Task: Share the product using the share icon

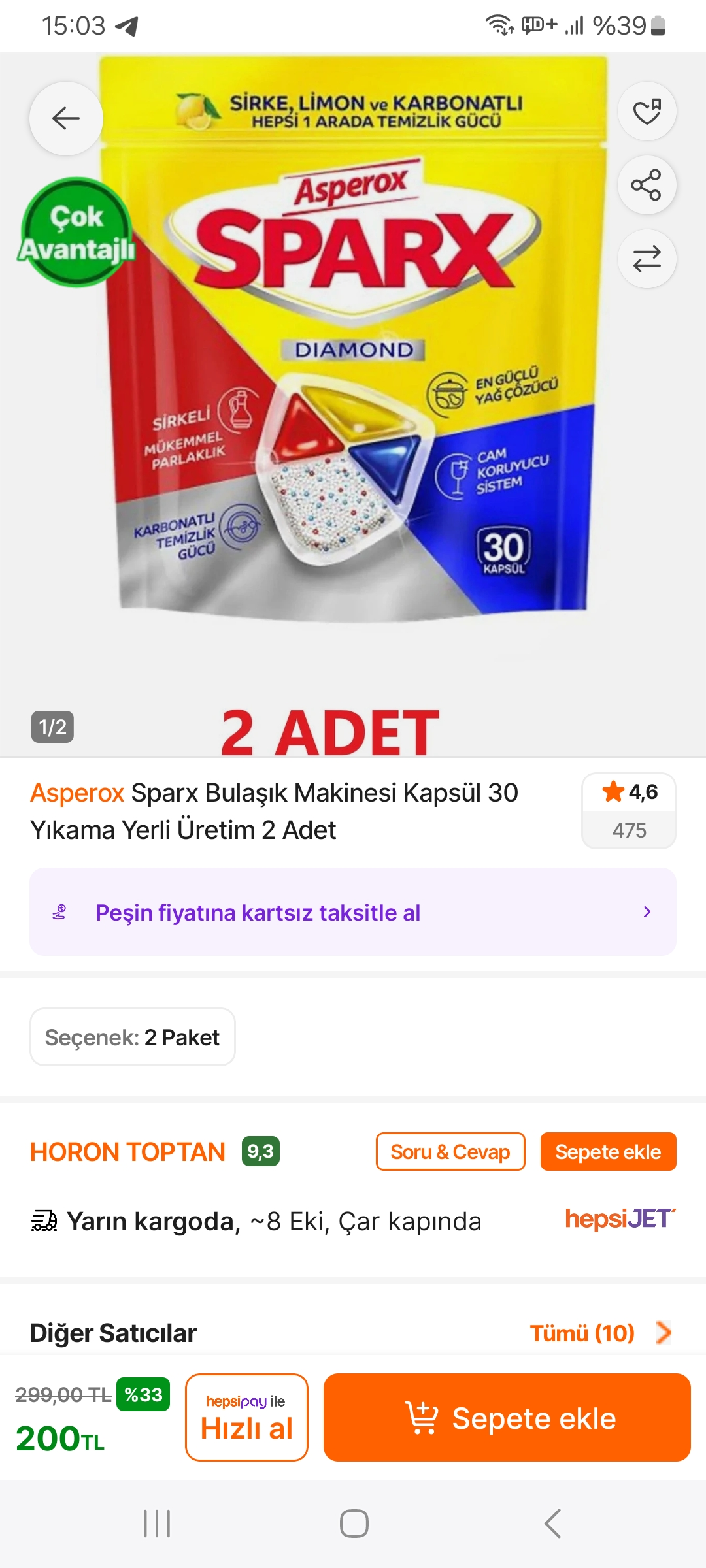Action: click(x=647, y=185)
